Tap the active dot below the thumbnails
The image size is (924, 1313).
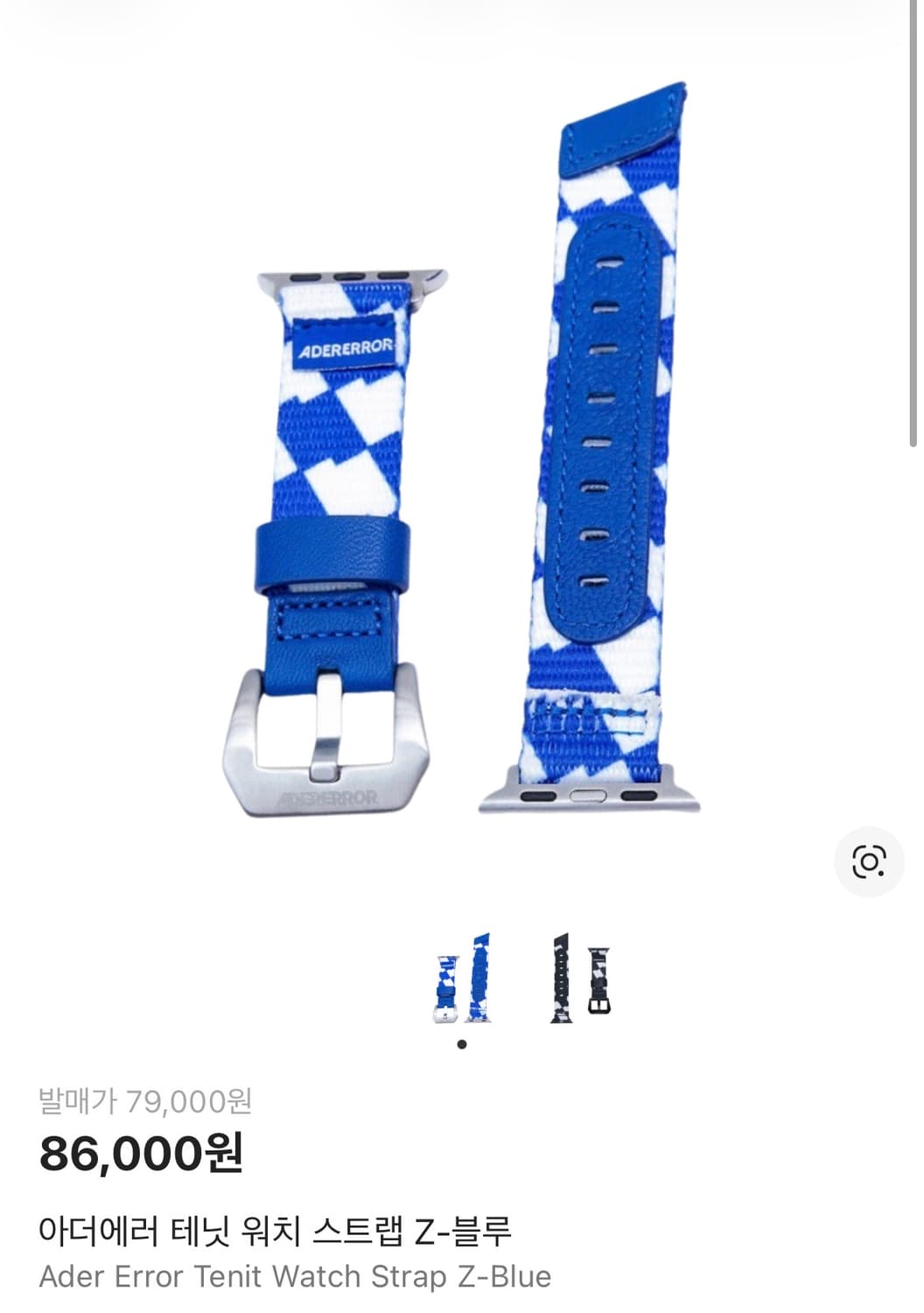(x=461, y=1044)
